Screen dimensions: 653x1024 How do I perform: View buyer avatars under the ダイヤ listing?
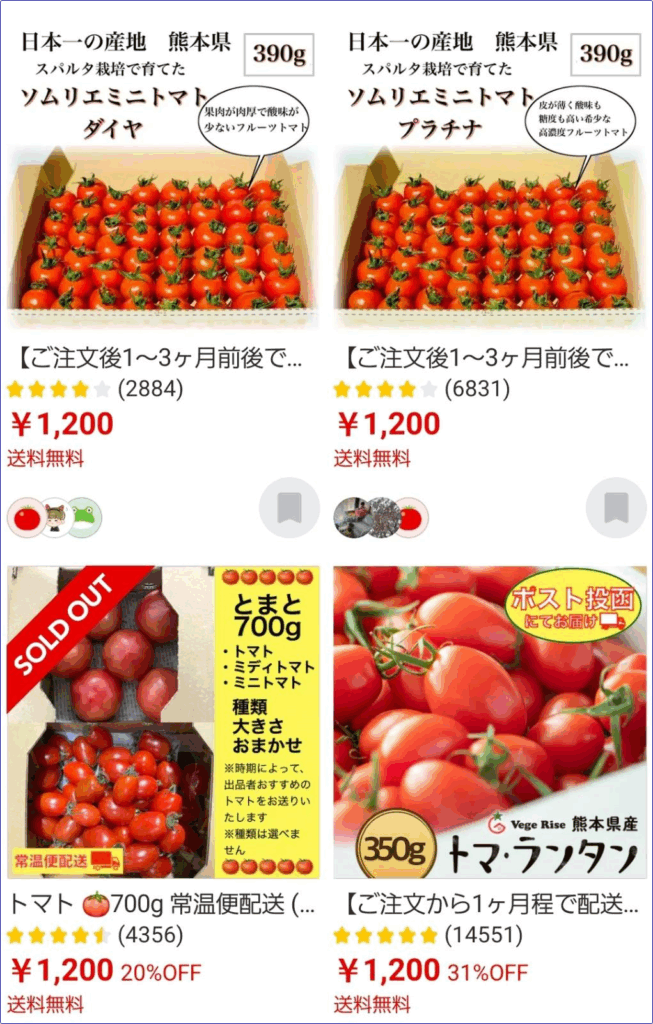tap(55, 517)
